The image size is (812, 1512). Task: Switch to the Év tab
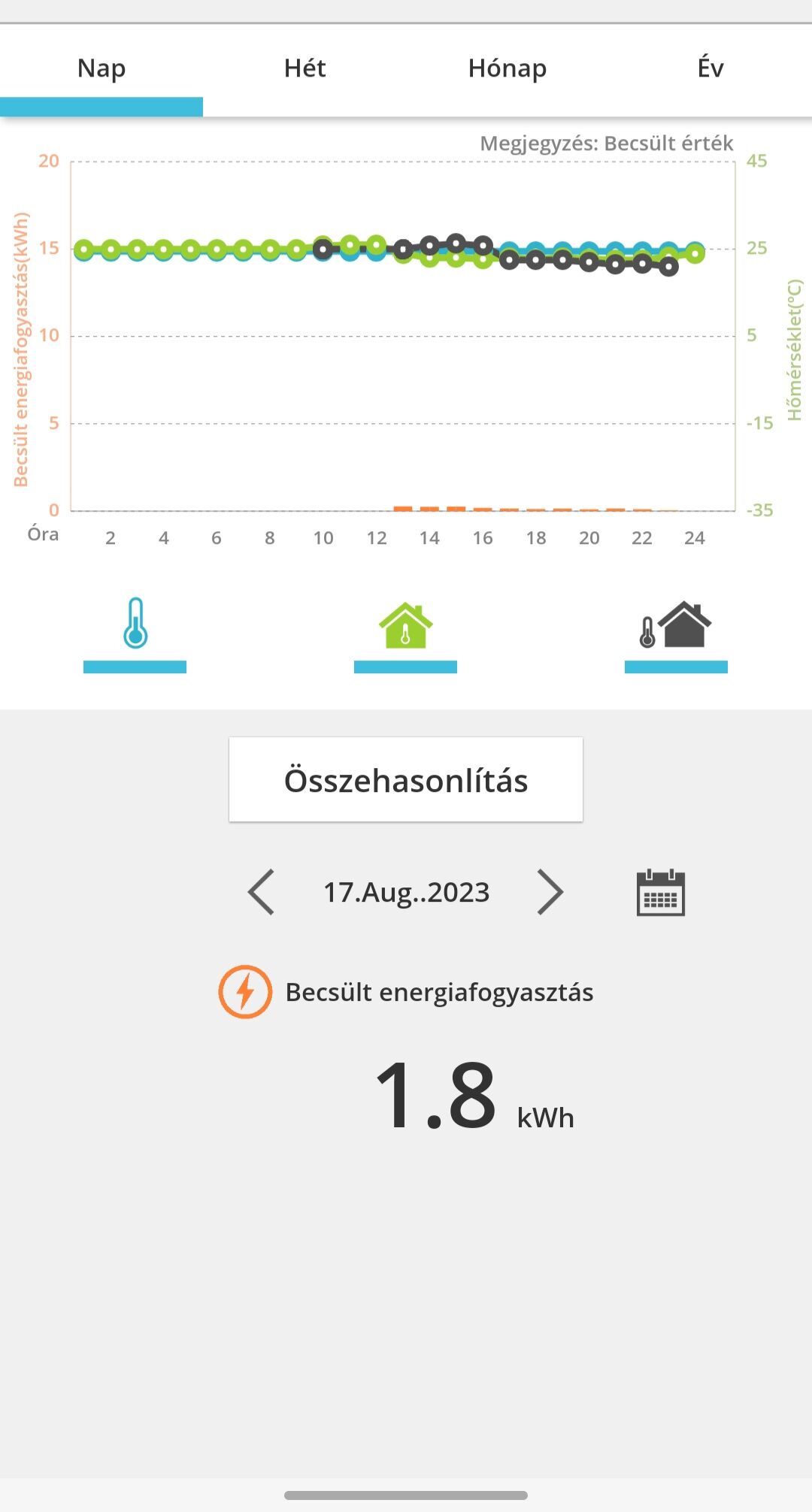710,69
